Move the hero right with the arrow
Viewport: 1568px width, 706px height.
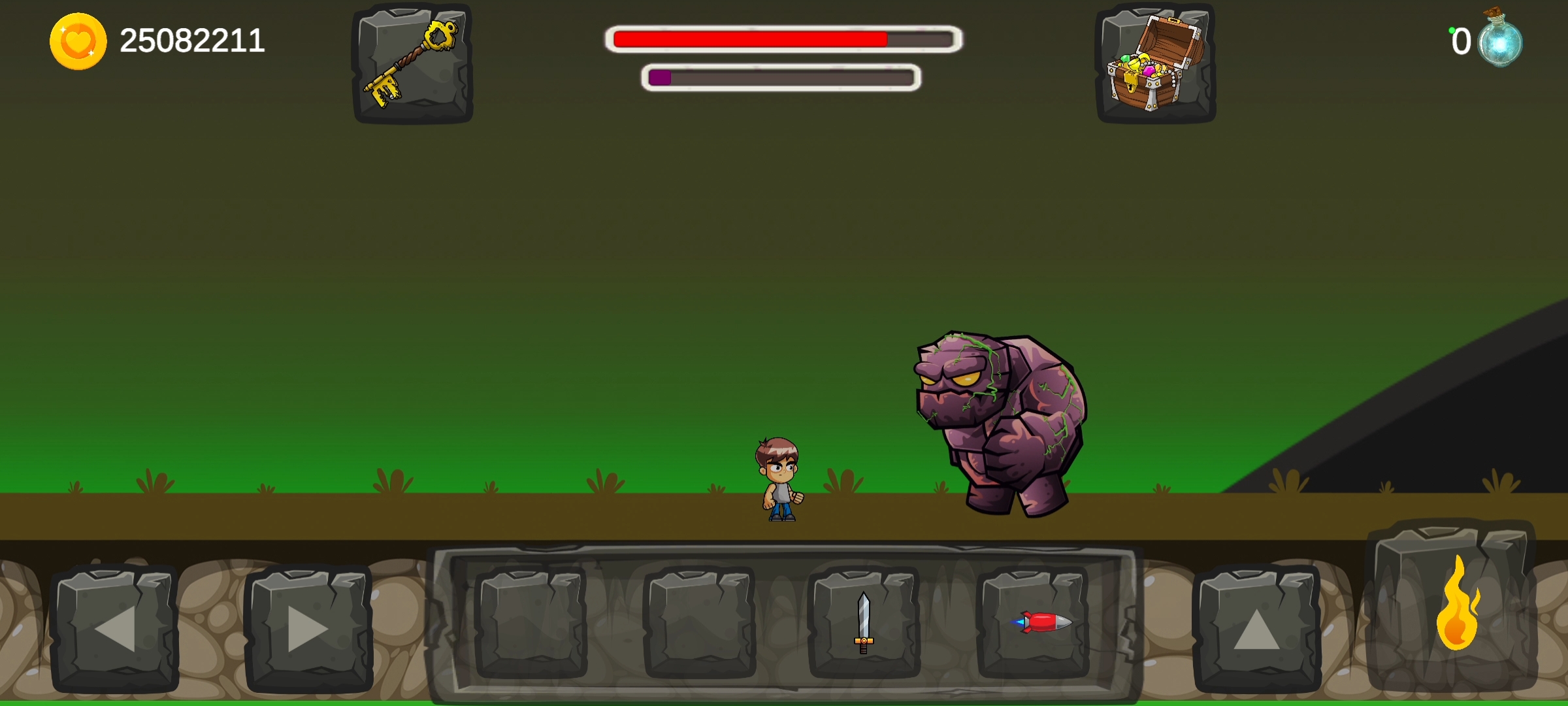(308, 628)
